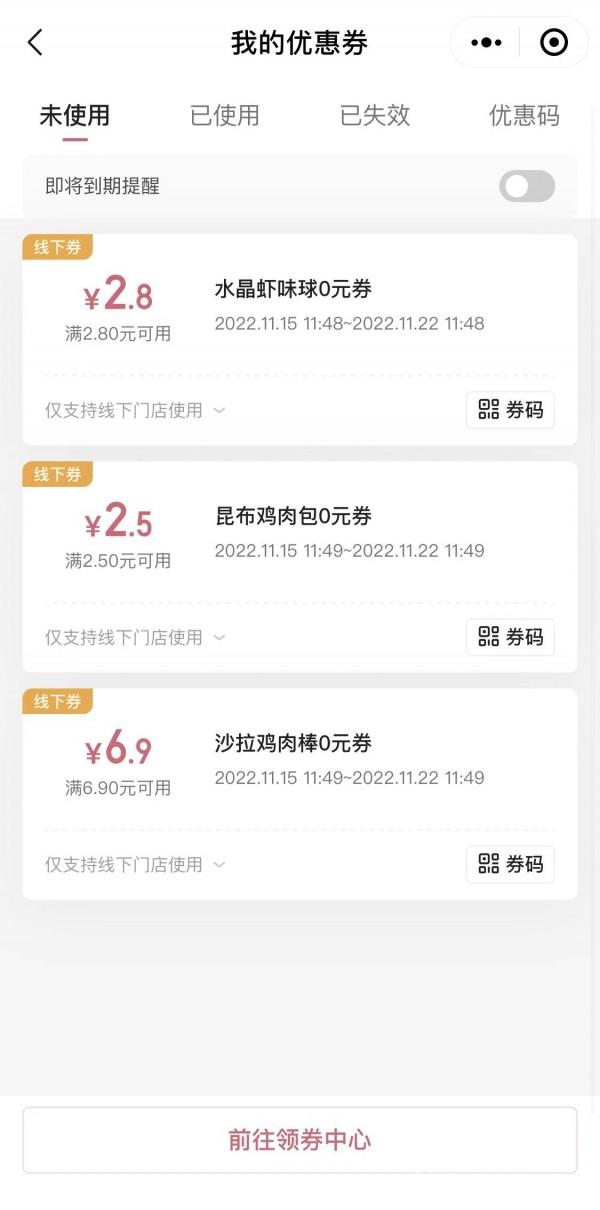Show 券码 for 沙拉鸡肉棒0元券

pos(510,864)
